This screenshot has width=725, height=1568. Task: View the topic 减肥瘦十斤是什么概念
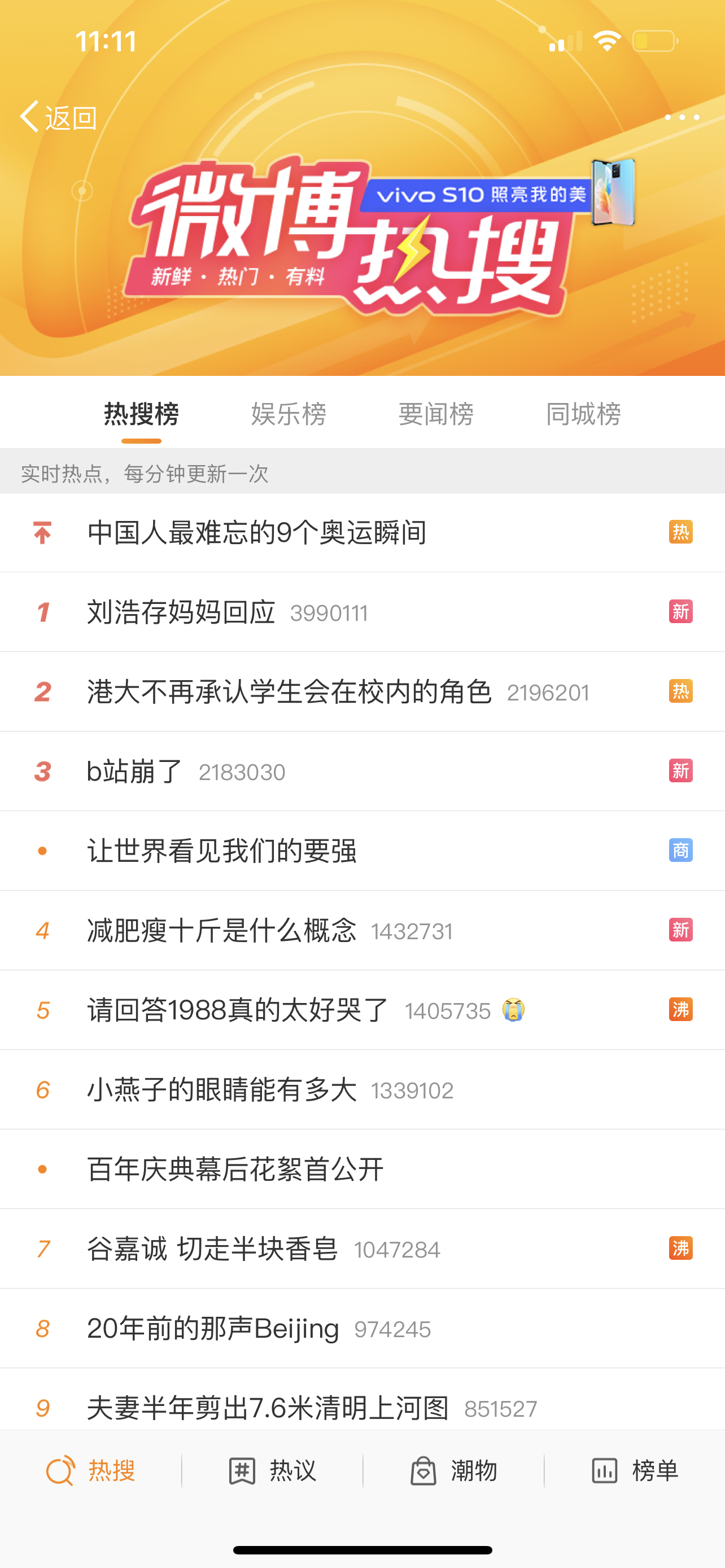coord(221,931)
